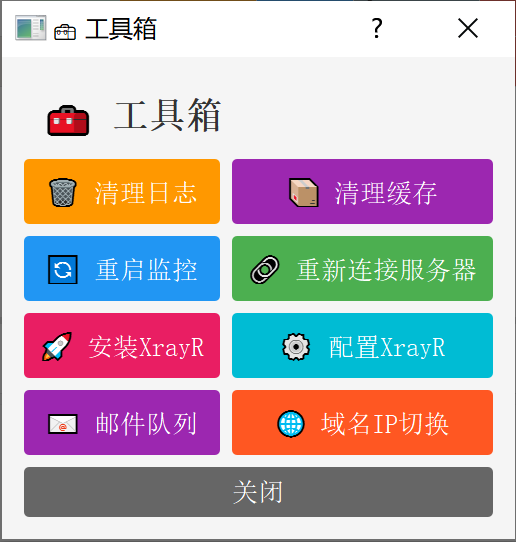The height and width of the screenshot is (542, 516).
Task: Open the question mark help button
Action: (377, 28)
